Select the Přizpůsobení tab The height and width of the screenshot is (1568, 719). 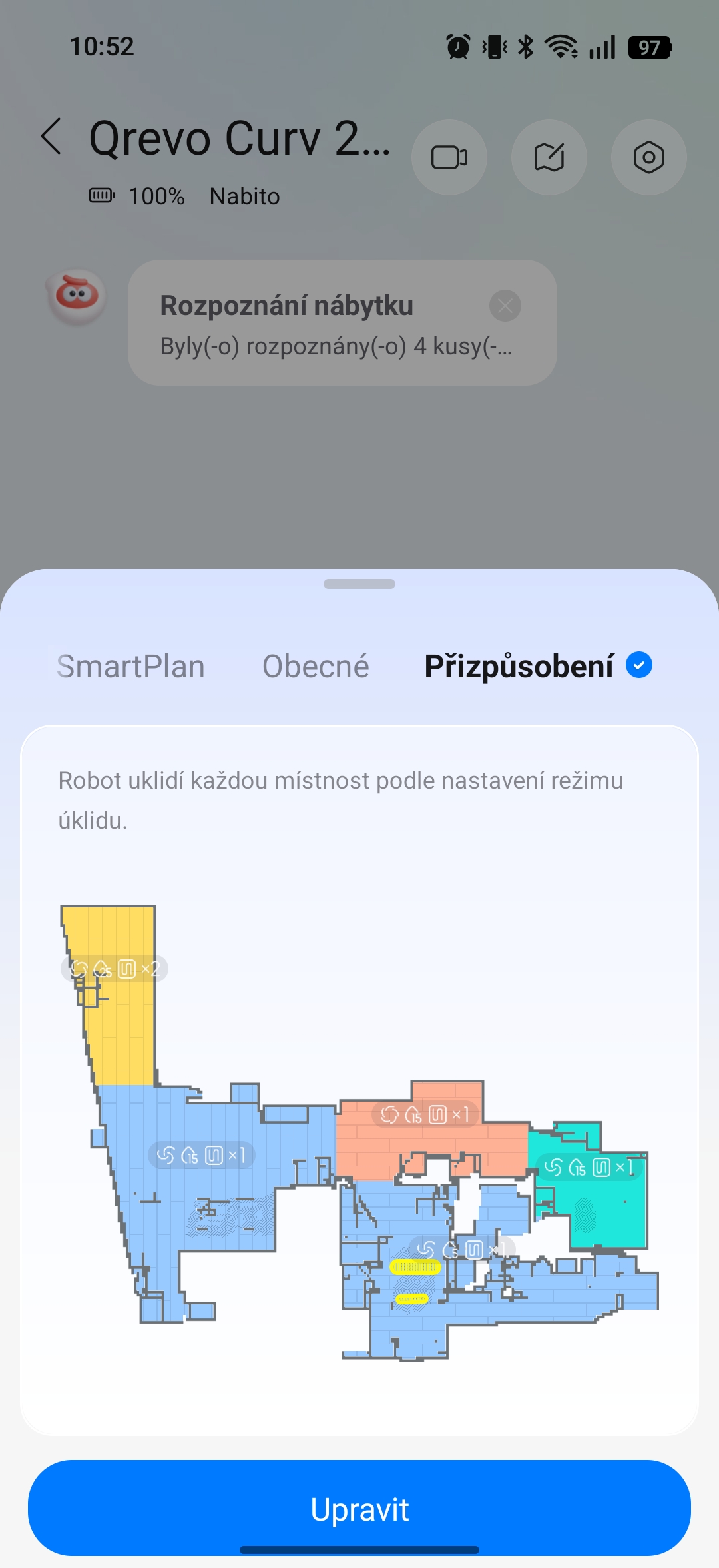(519, 667)
